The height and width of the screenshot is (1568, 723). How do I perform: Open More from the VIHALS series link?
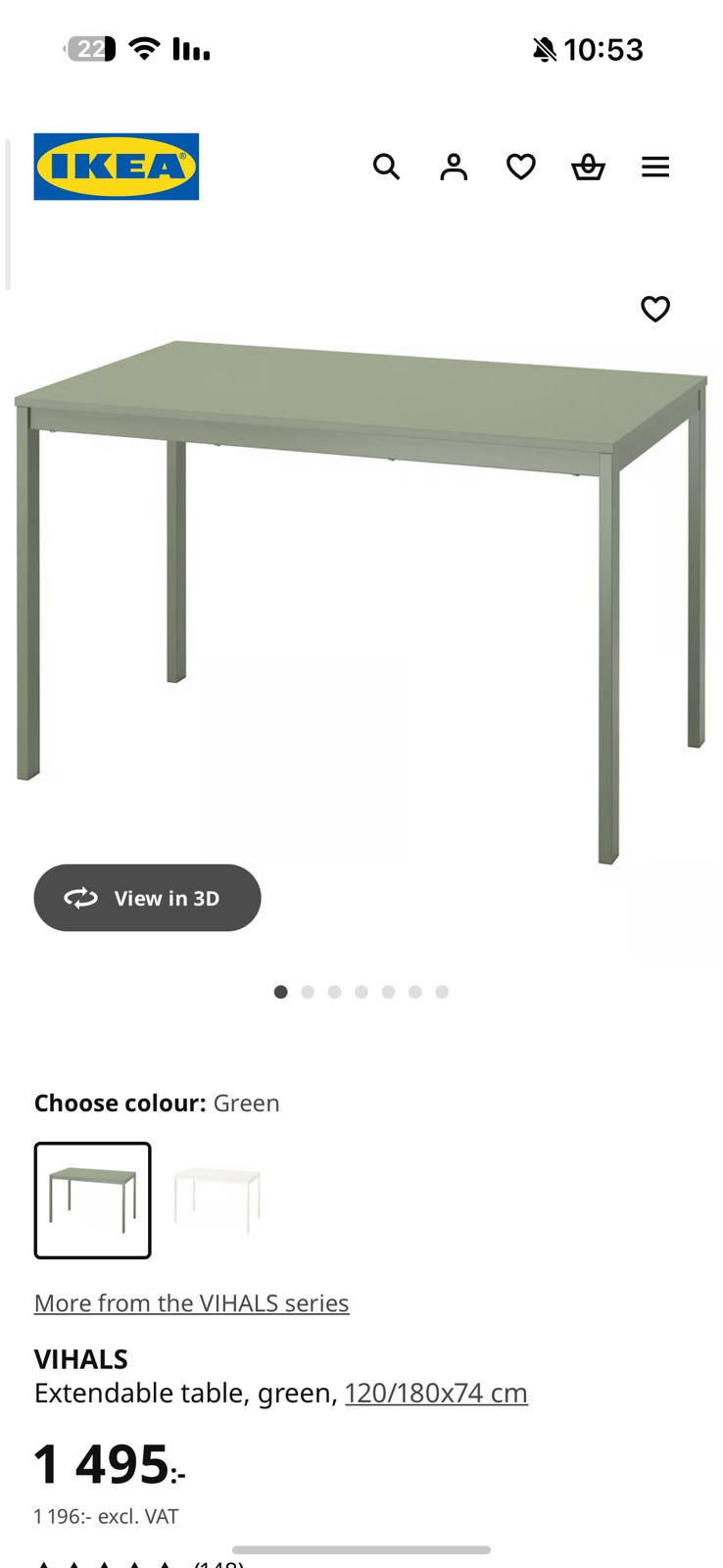[x=192, y=1302]
